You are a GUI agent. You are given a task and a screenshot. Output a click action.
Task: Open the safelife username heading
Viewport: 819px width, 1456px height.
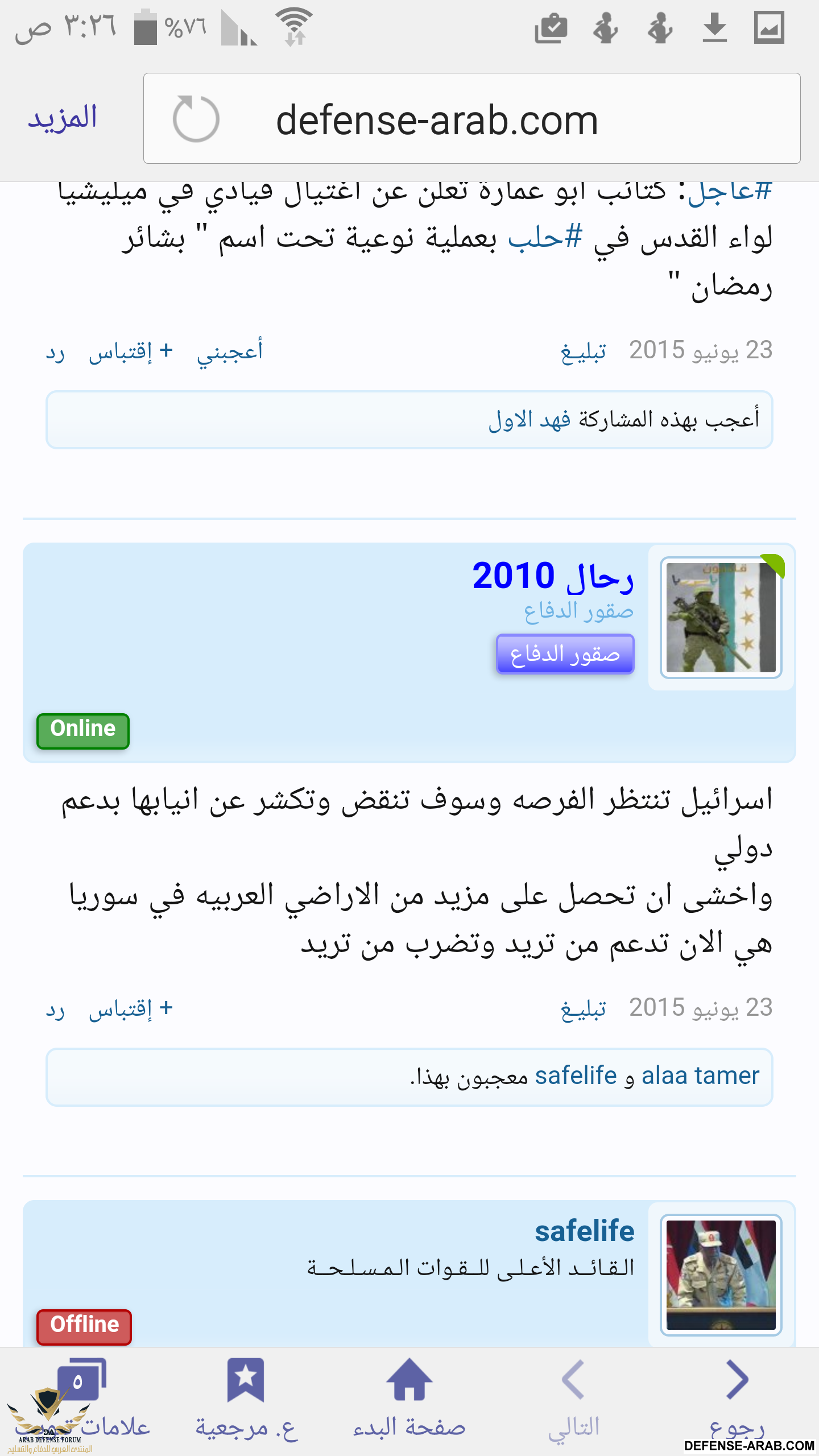[x=584, y=1231]
